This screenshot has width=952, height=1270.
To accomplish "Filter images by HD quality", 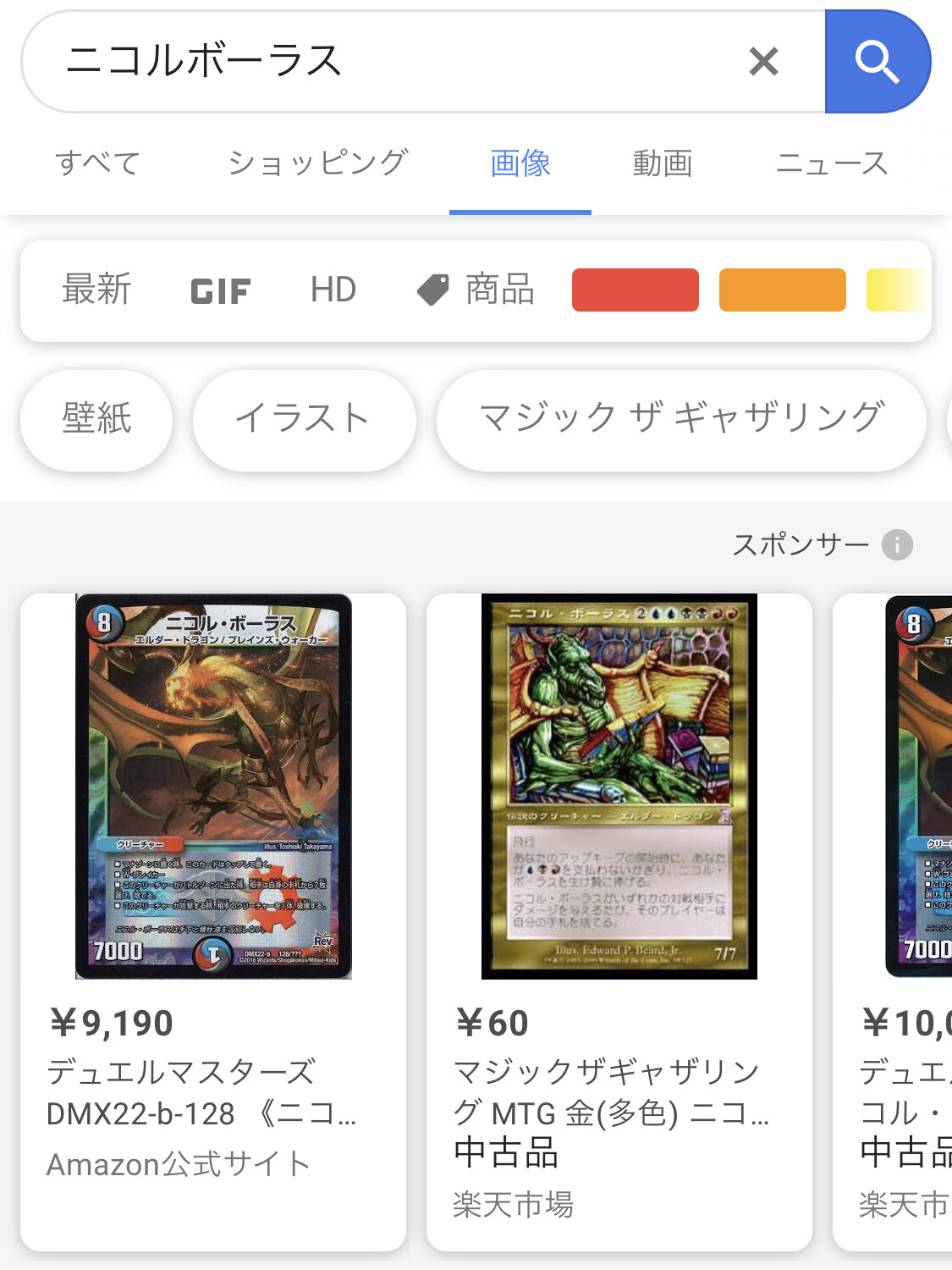I will [333, 290].
